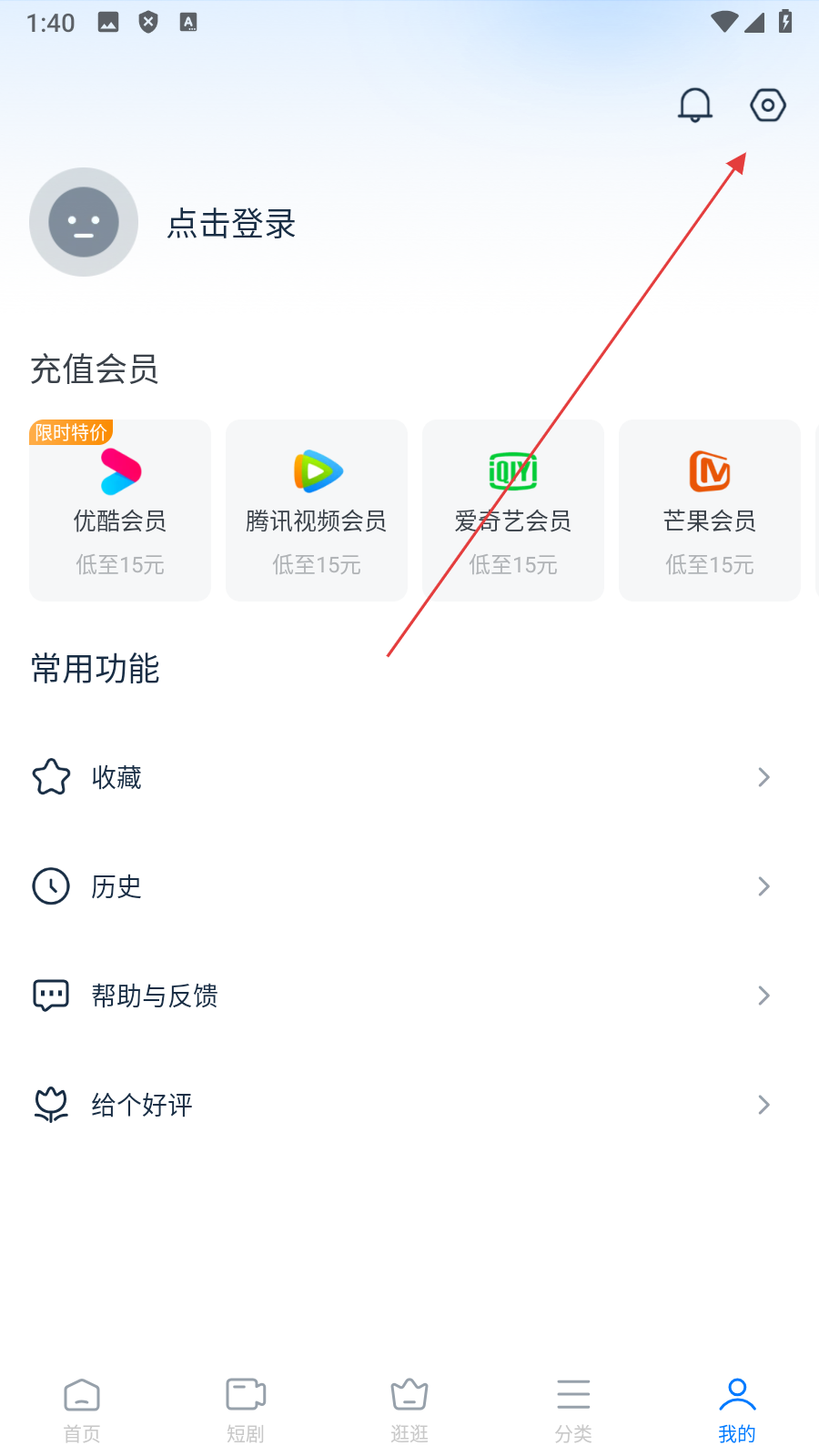Open the 优酷会员 recharge card
The width and height of the screenshot is (819, 1456).
point(120,511)
